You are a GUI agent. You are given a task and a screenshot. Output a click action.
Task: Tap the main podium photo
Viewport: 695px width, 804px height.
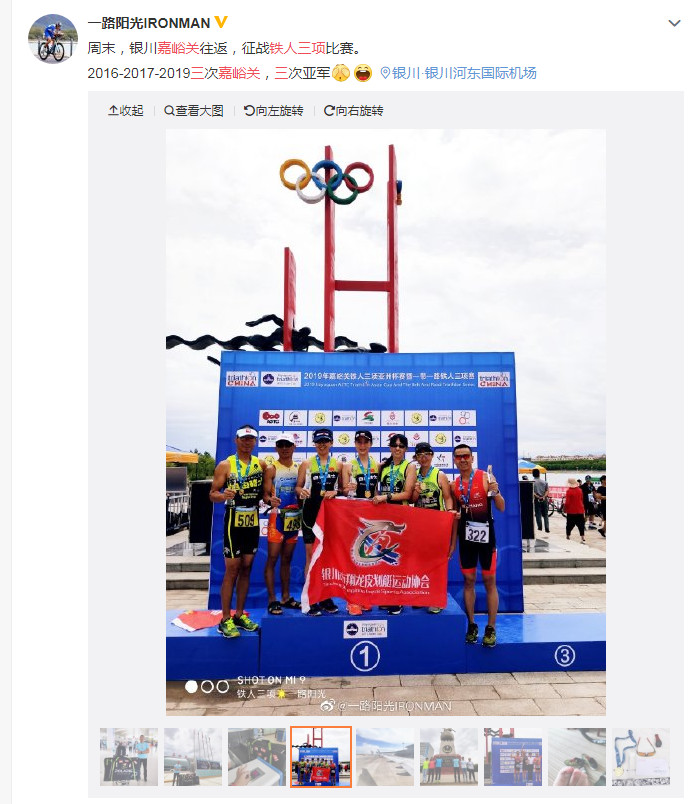[x=385, y=420]
